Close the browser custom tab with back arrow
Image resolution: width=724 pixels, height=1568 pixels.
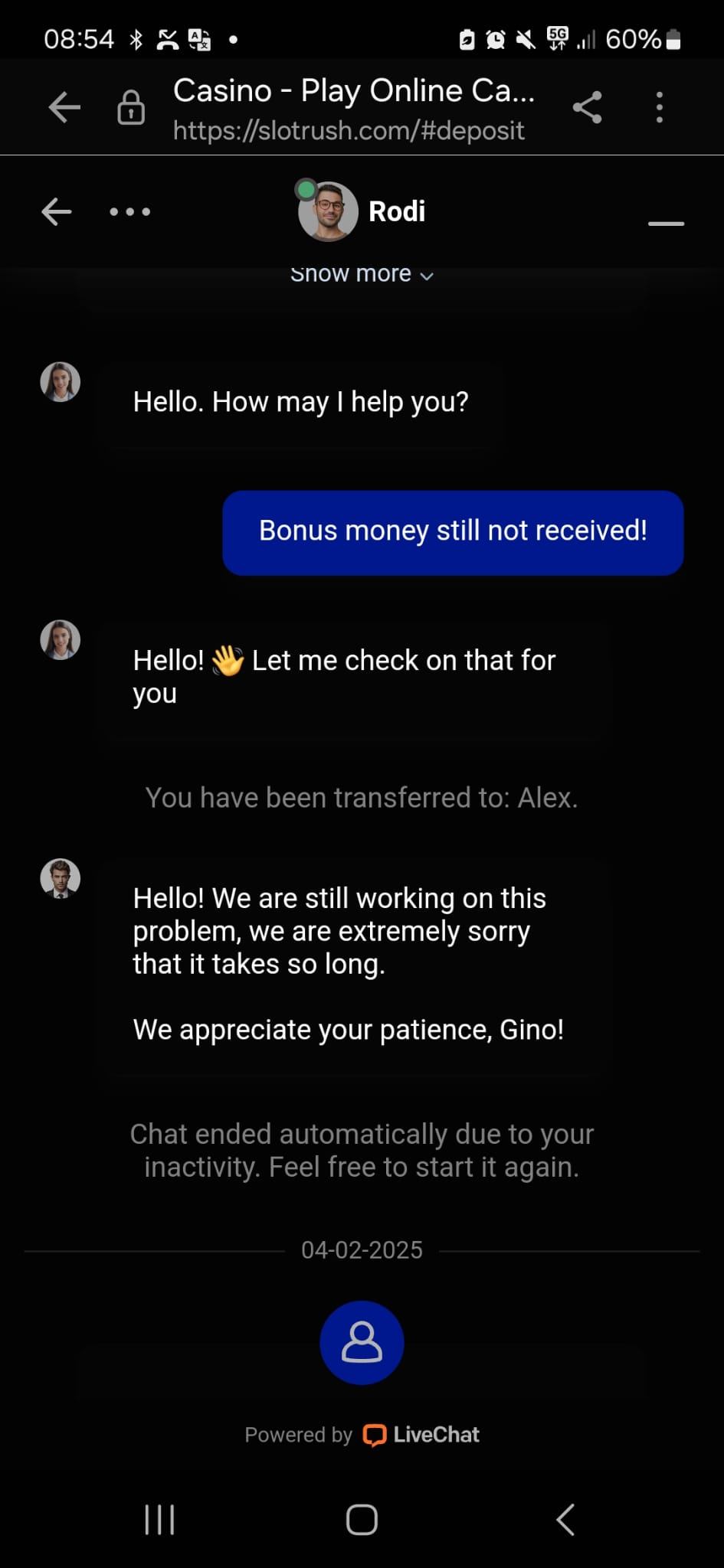pos(64,107)
